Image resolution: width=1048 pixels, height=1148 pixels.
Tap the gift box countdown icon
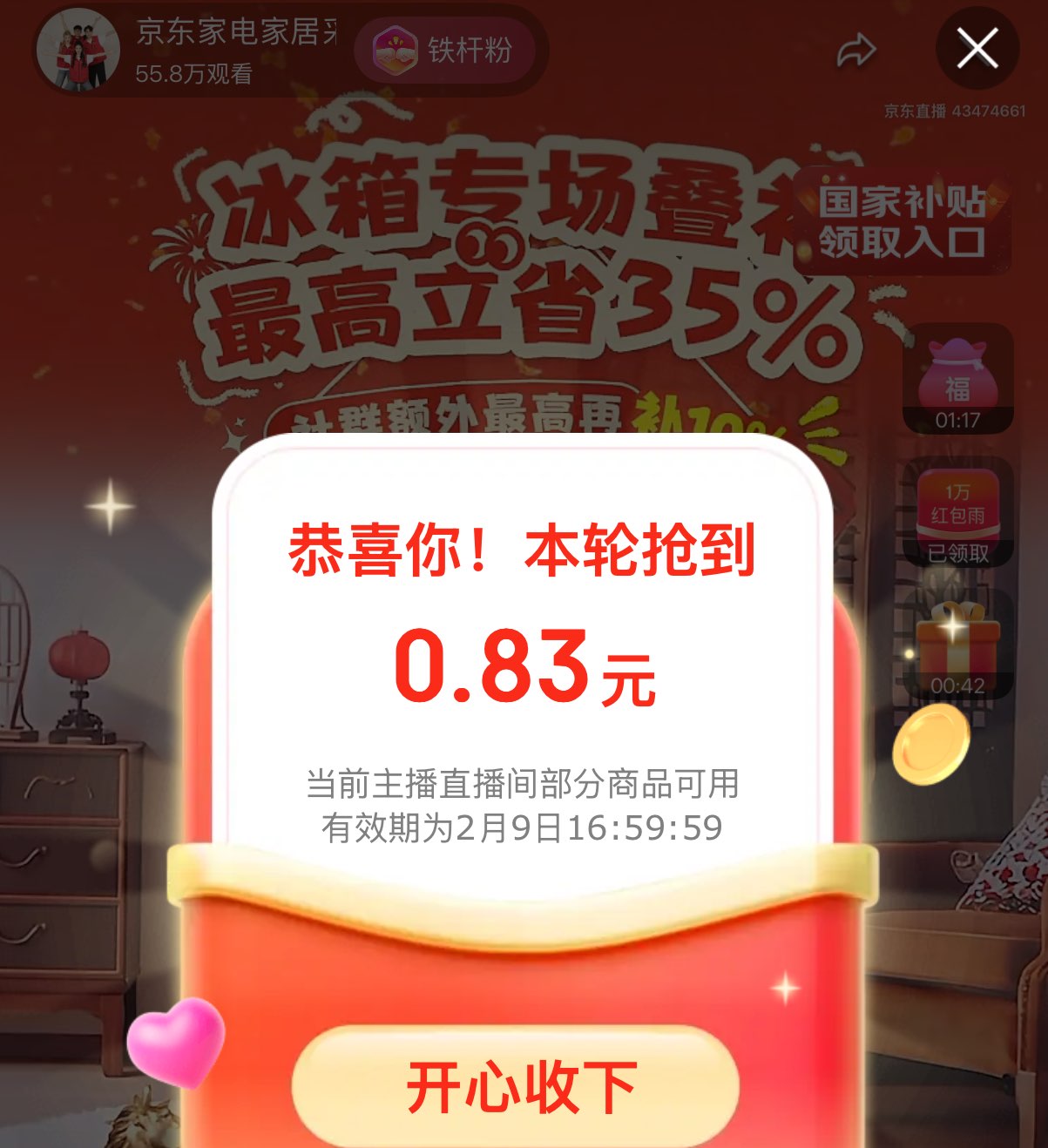957,645
